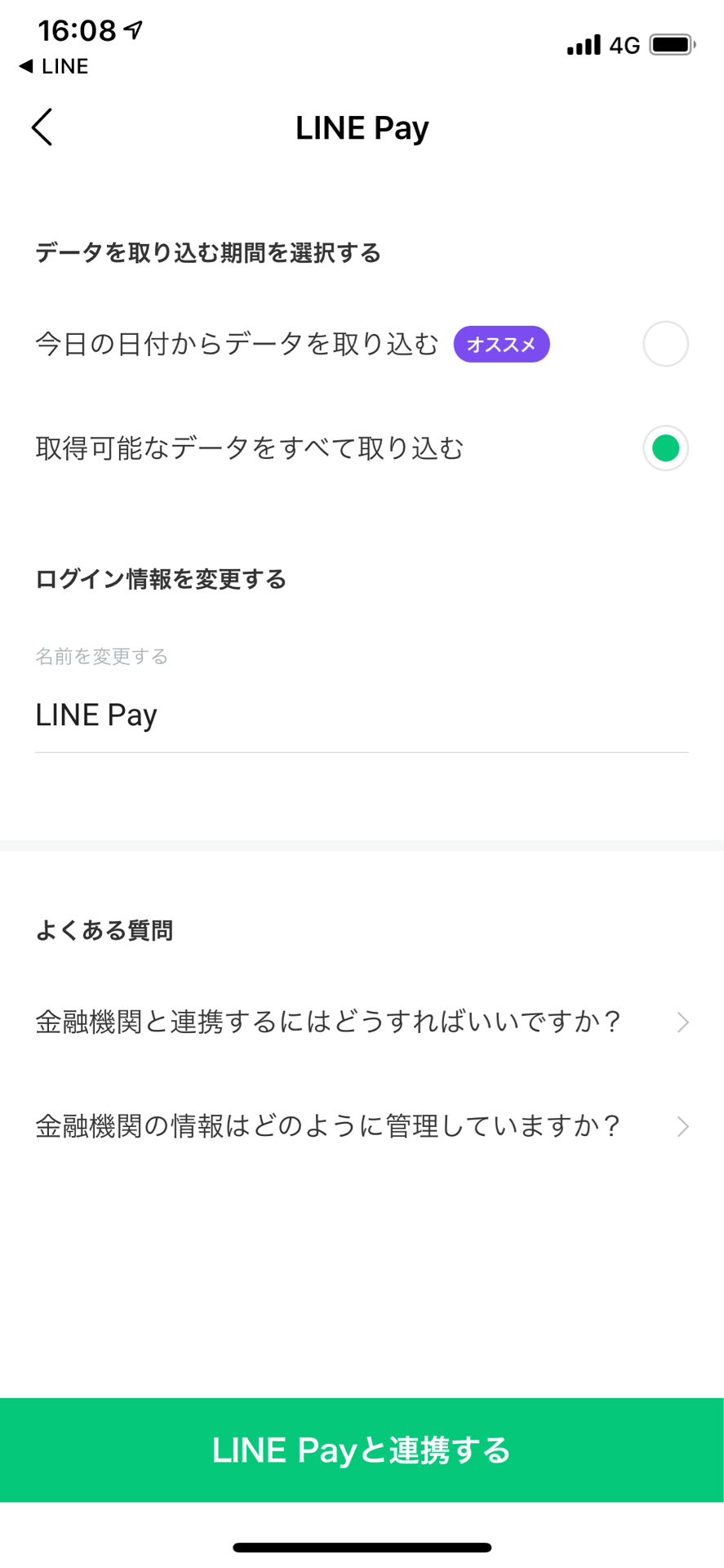This screenshot has height=1568, width=724.
Task: Return to the LINE app via status bar
Action: (54, 66)
